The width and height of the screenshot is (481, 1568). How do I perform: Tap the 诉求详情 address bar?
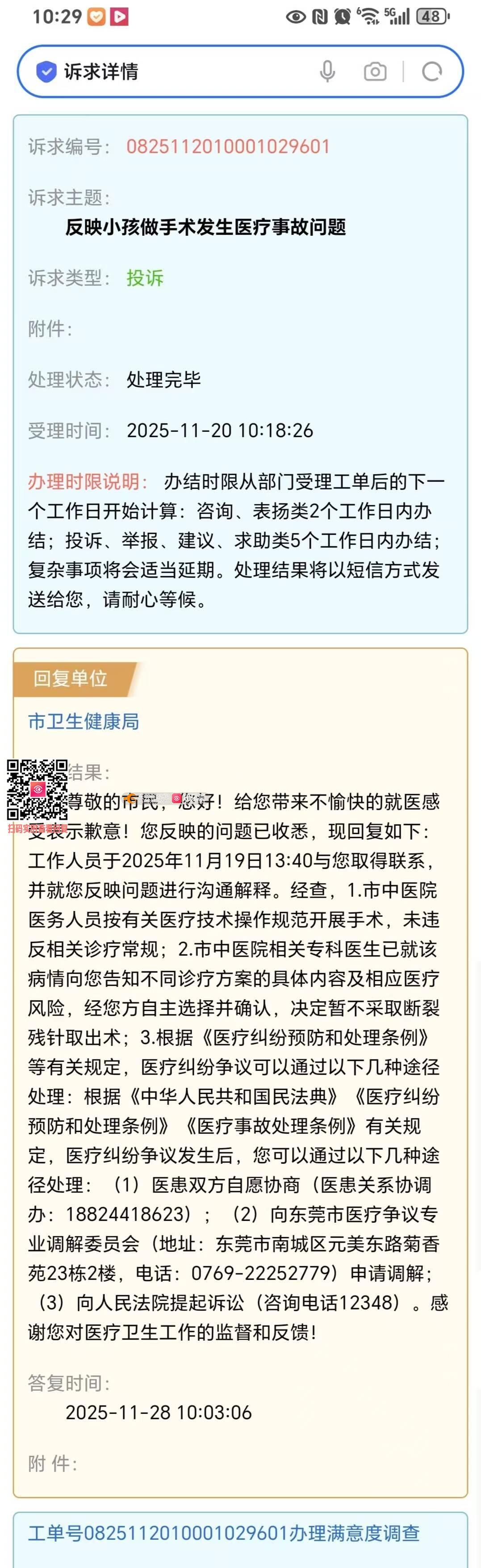tap(183, 72)
